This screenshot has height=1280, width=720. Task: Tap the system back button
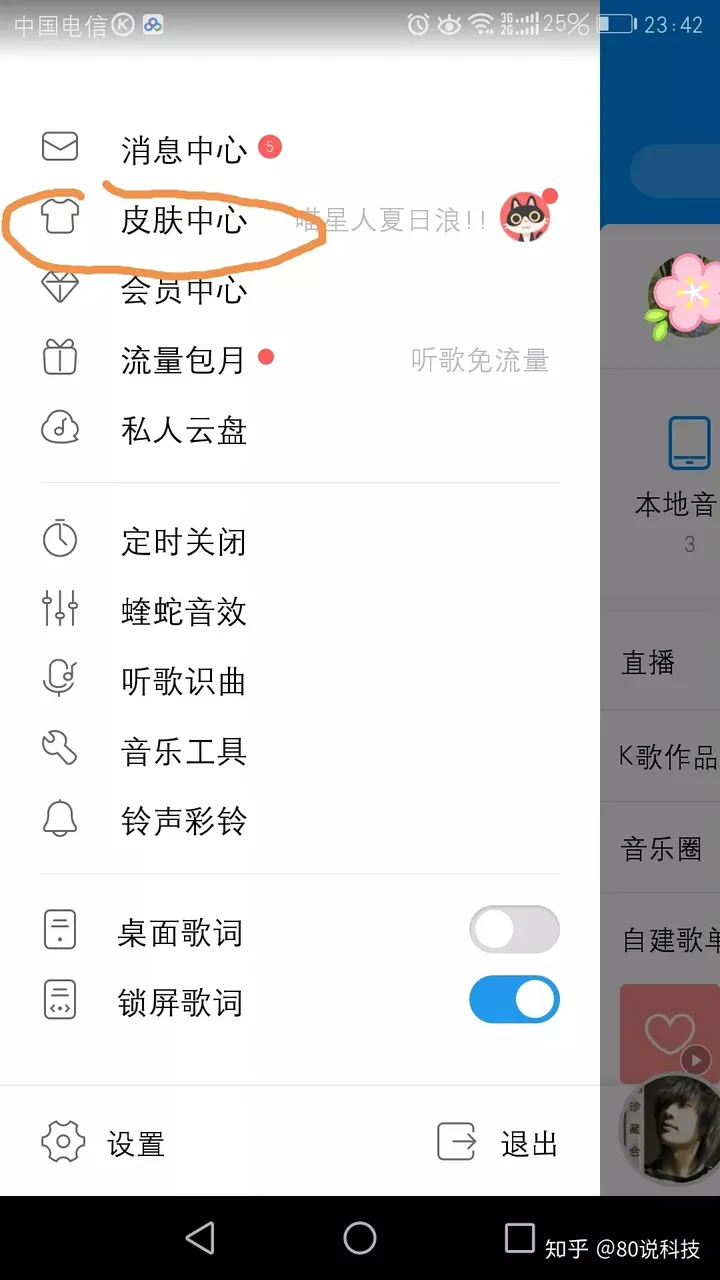[x=200, y=1238]
